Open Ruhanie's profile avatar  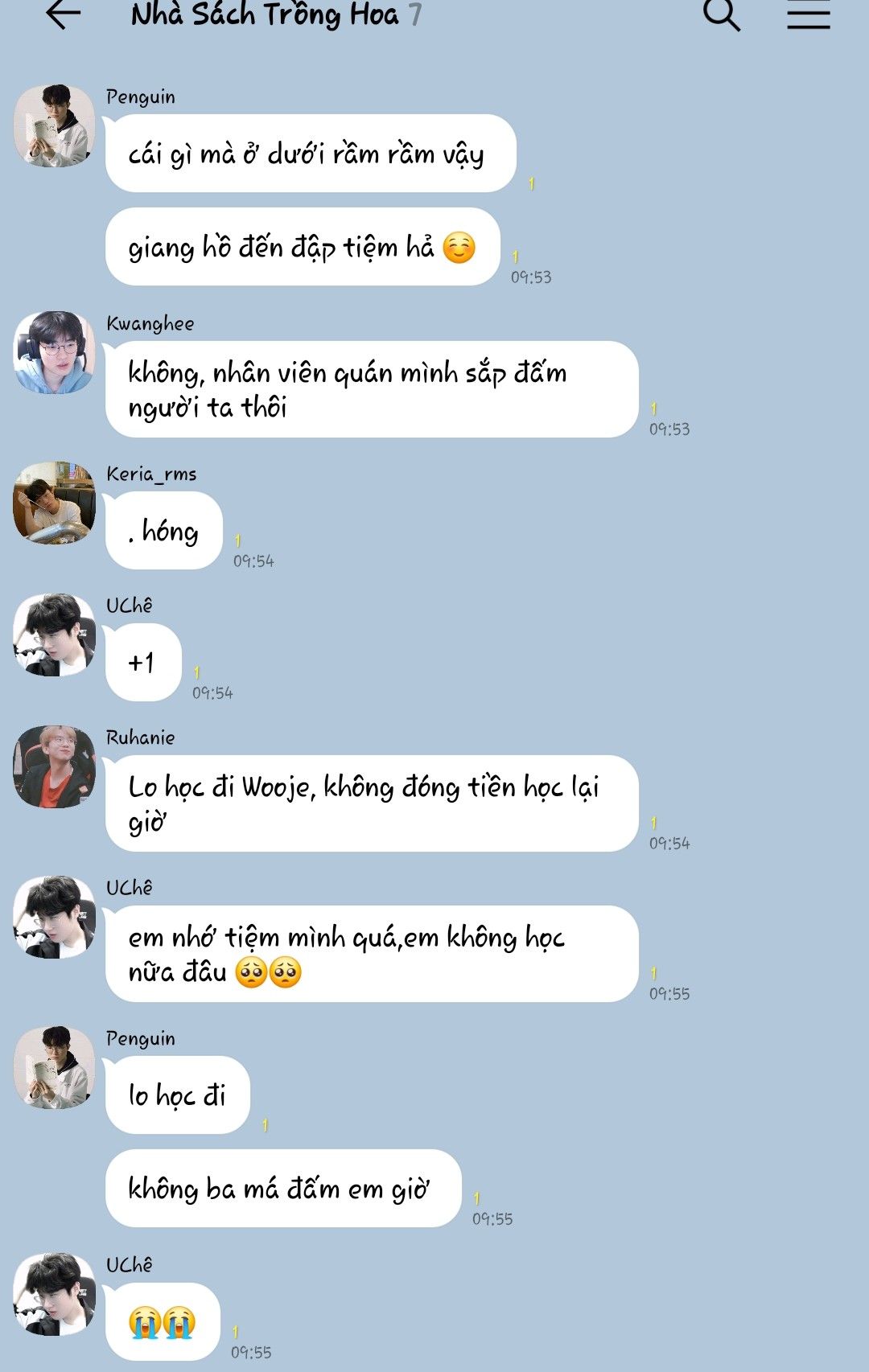click(x=55, y=766)
